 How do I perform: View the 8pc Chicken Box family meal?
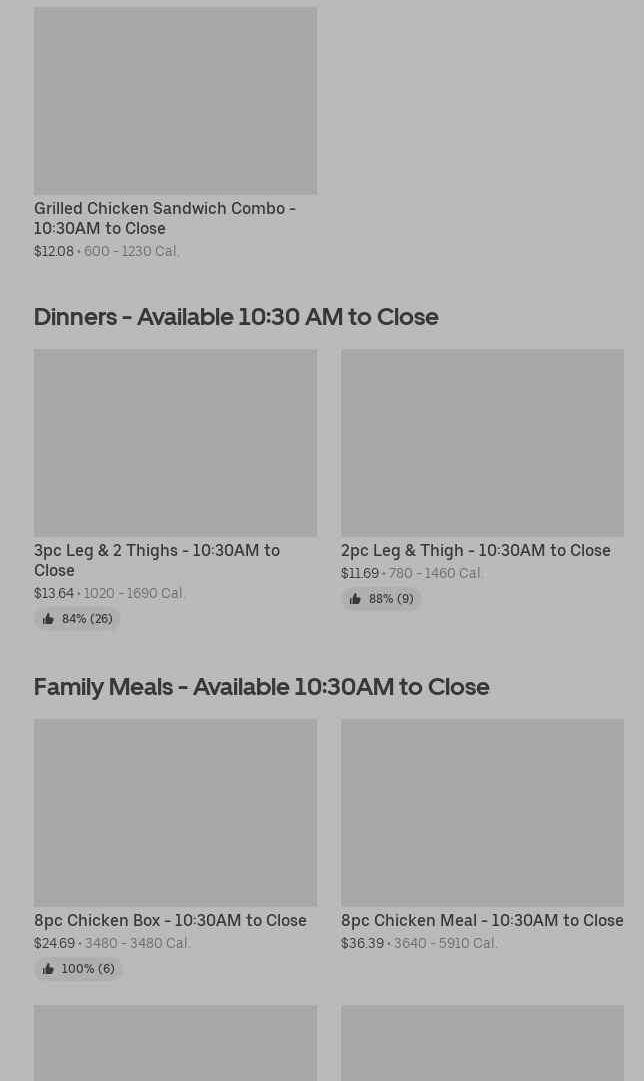(x=175, y=849)
